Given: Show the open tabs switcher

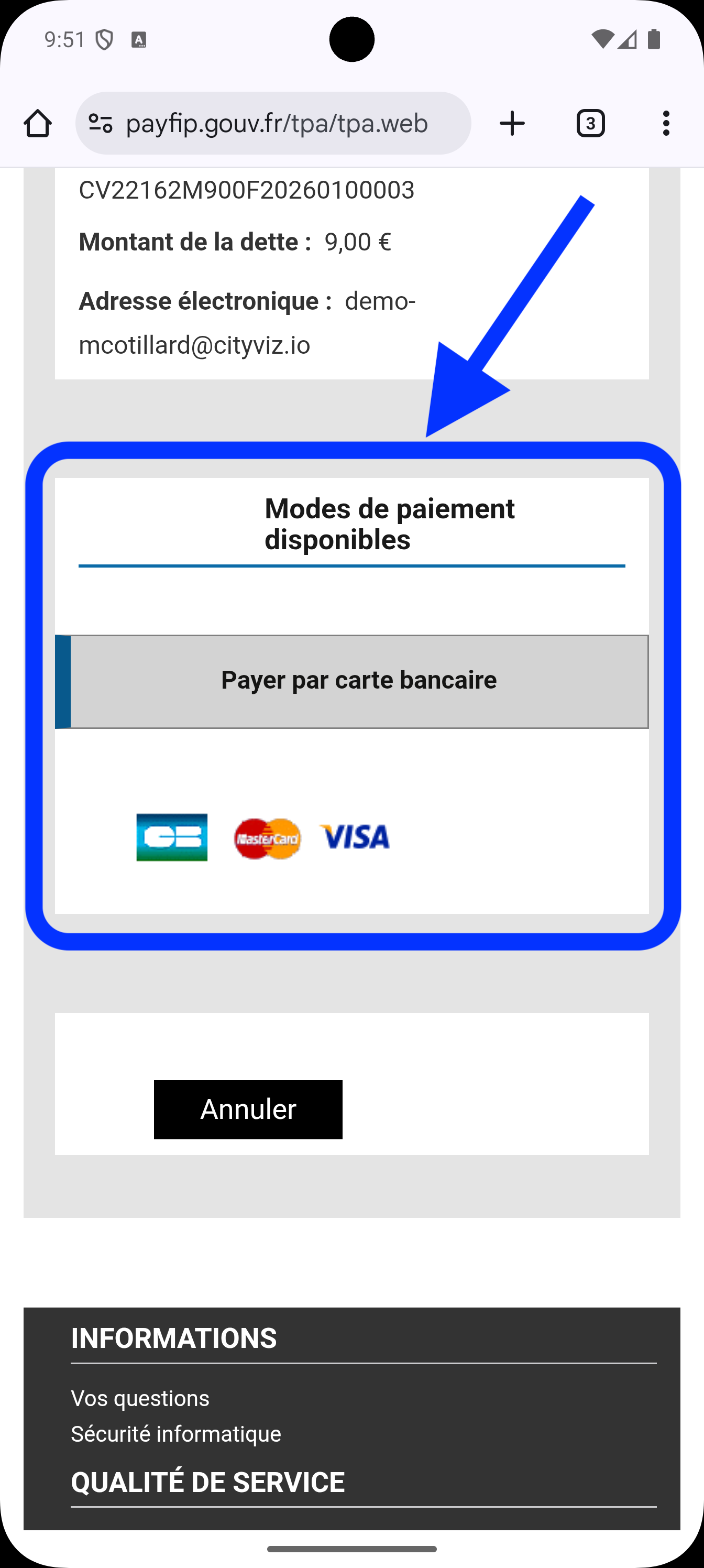Looking at the screenshot, I should 590,124.
